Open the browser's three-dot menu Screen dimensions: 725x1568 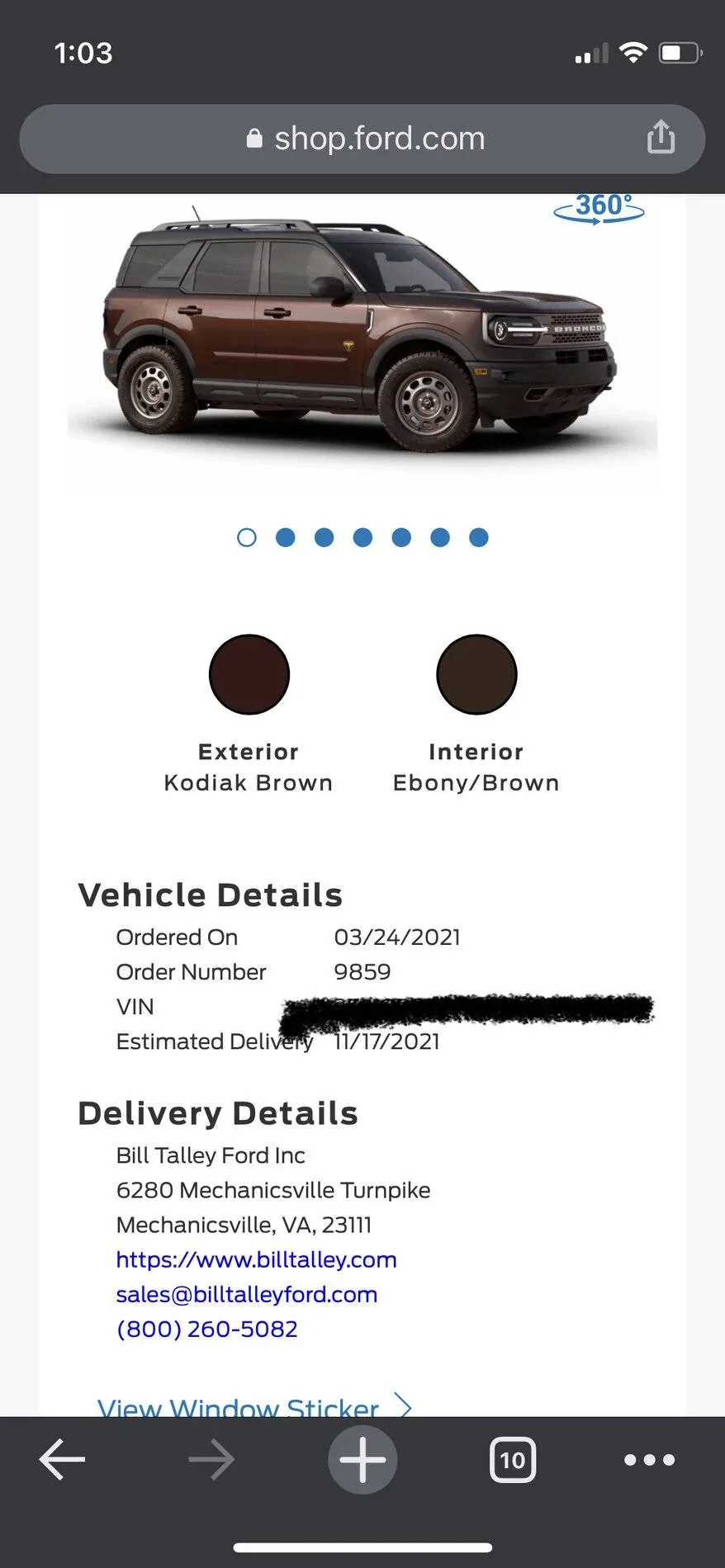click(649, 1460)
